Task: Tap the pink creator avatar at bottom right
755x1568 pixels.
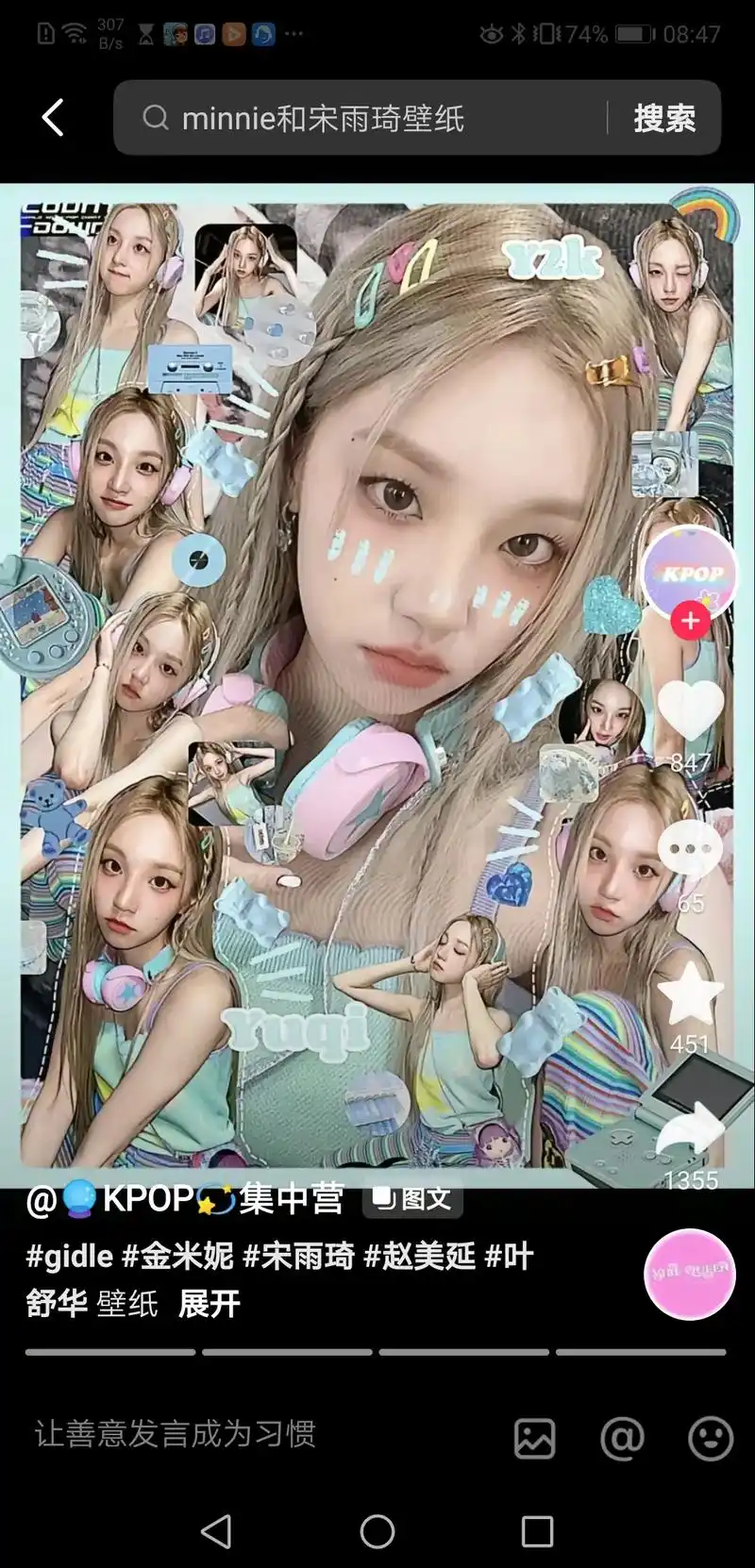Action: tap(689, 1276)
